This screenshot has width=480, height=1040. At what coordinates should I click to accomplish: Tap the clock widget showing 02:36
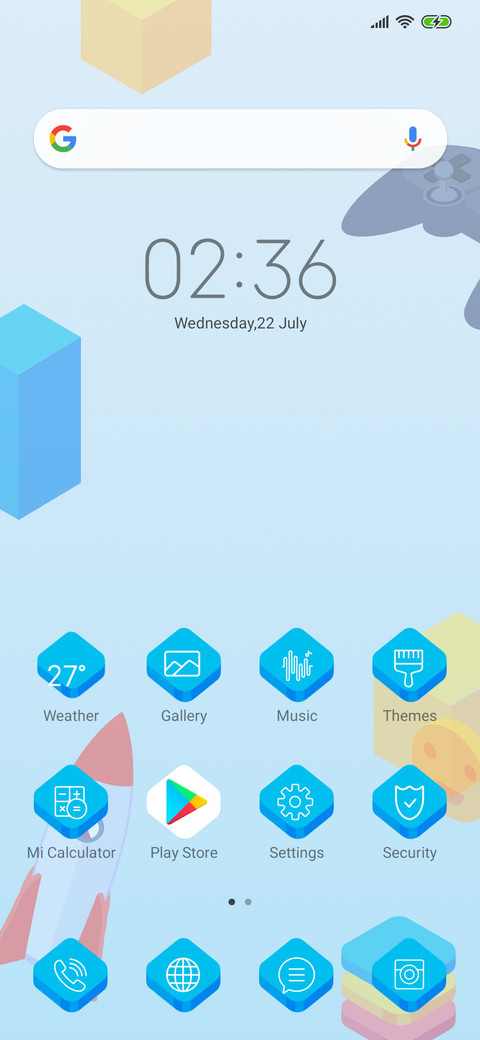pyautogui.click(x=240, y=269)
